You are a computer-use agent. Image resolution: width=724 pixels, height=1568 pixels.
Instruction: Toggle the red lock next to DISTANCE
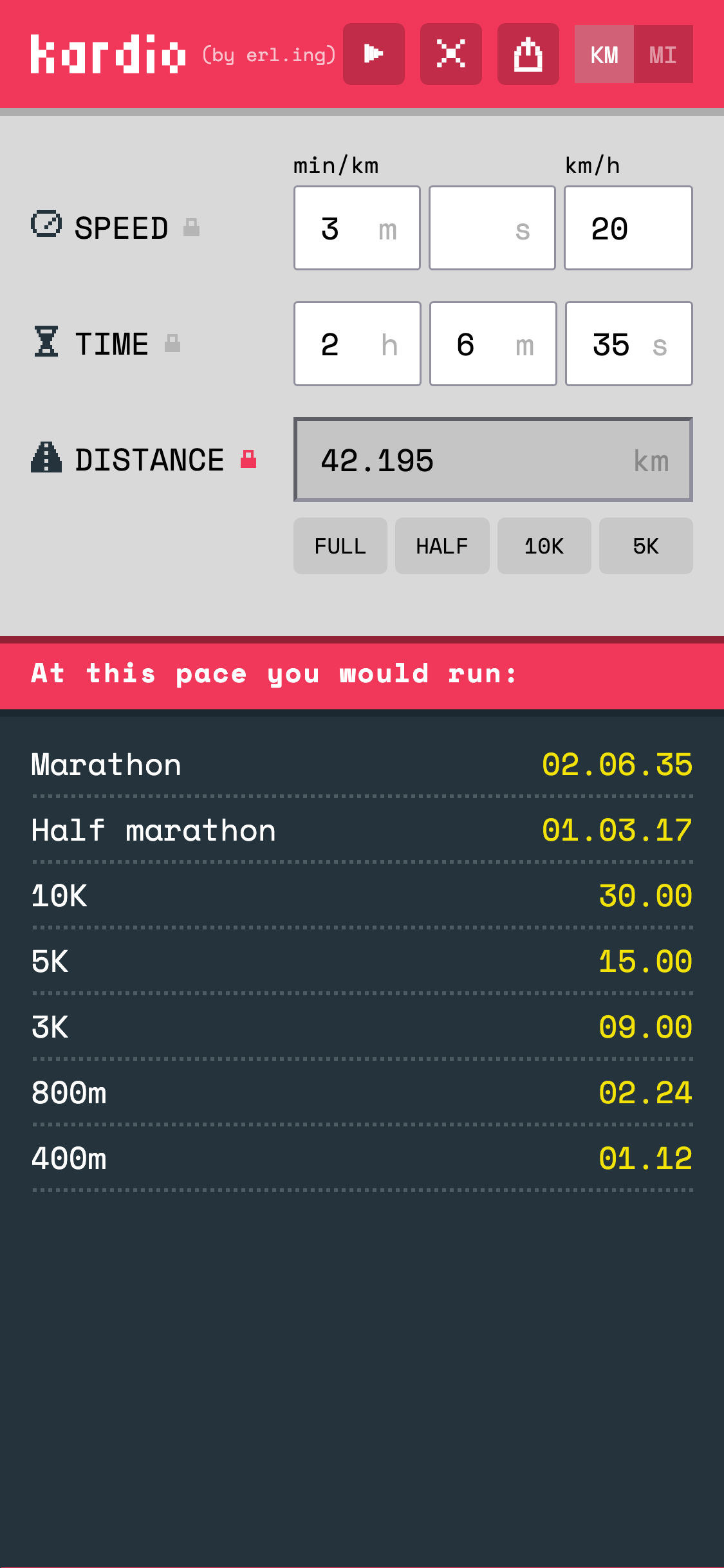(248, 459)
